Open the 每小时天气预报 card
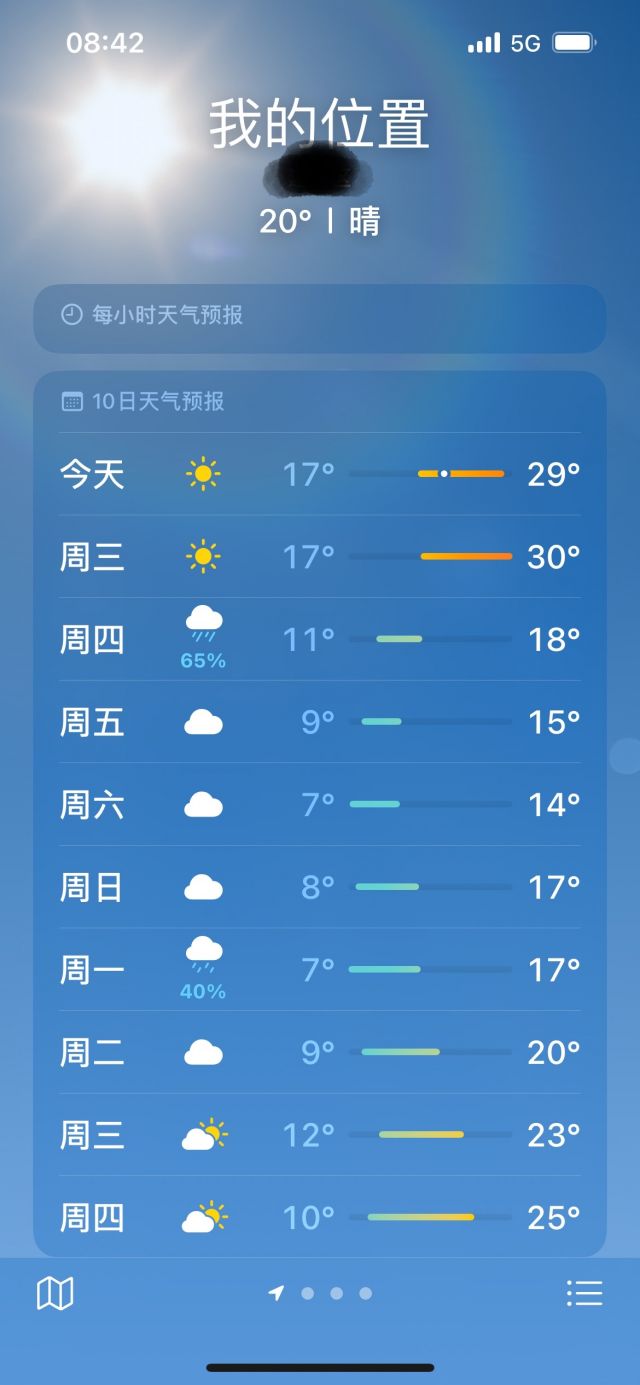This screenshot has height=1385, width=640. 319,317
